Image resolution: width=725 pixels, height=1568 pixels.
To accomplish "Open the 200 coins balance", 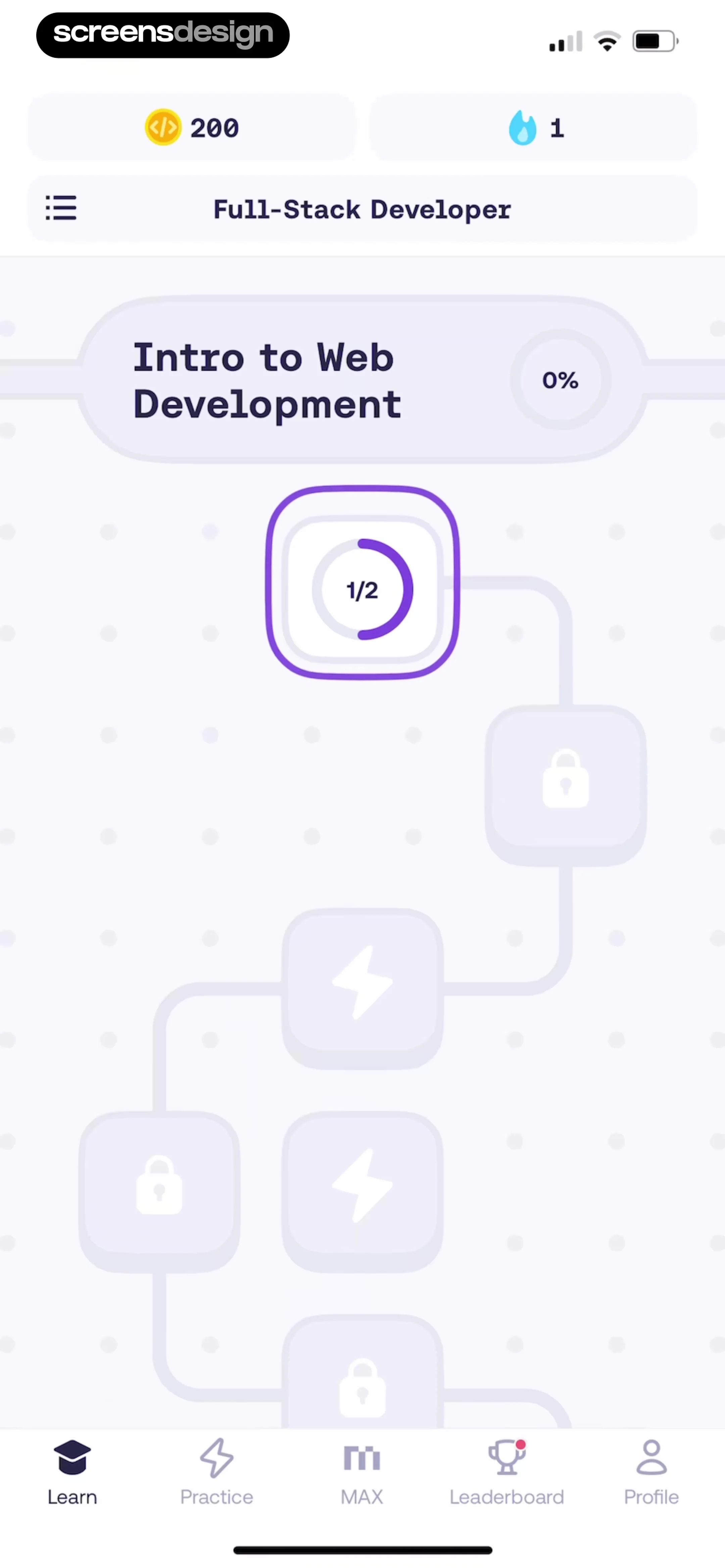I will point(192,128).
